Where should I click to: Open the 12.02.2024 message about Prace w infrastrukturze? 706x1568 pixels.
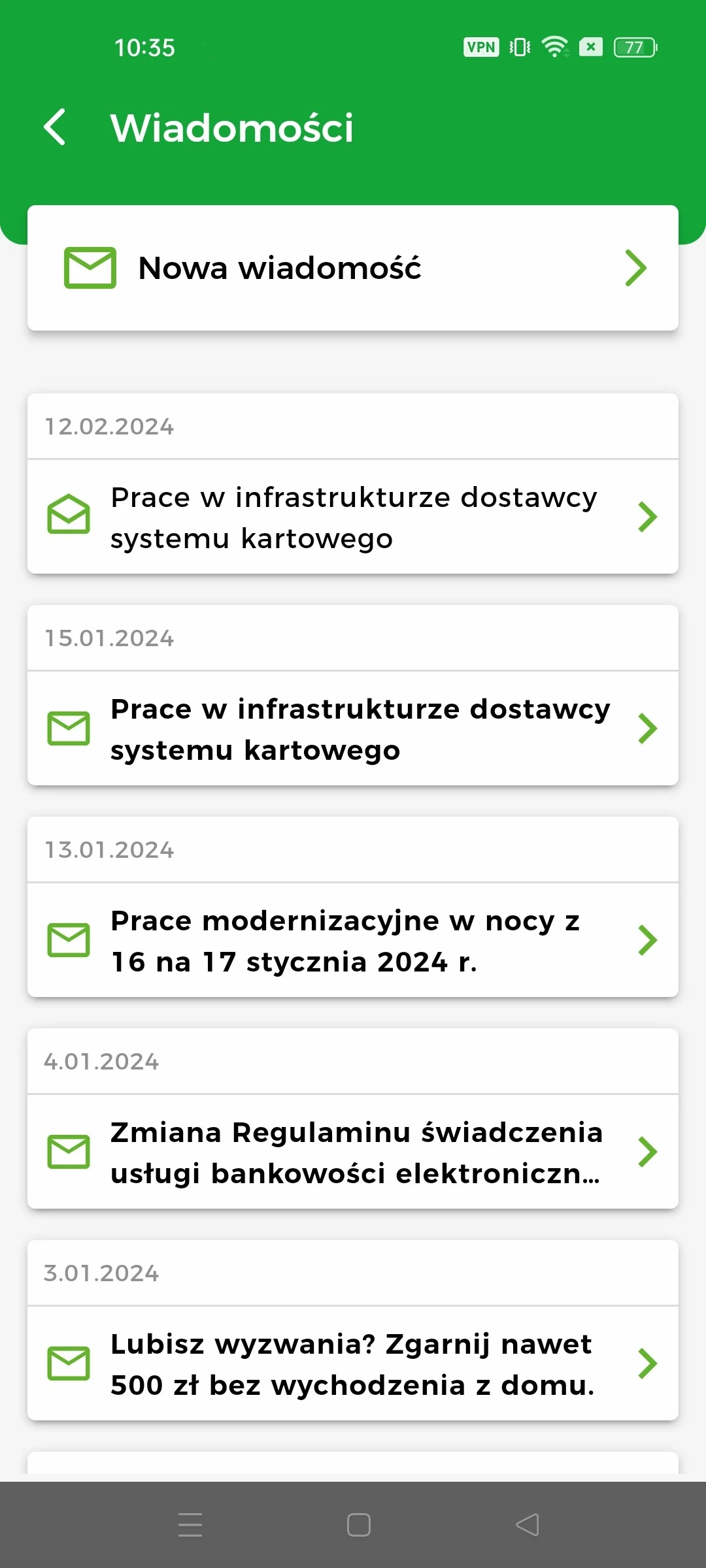[x=353, y=517]
